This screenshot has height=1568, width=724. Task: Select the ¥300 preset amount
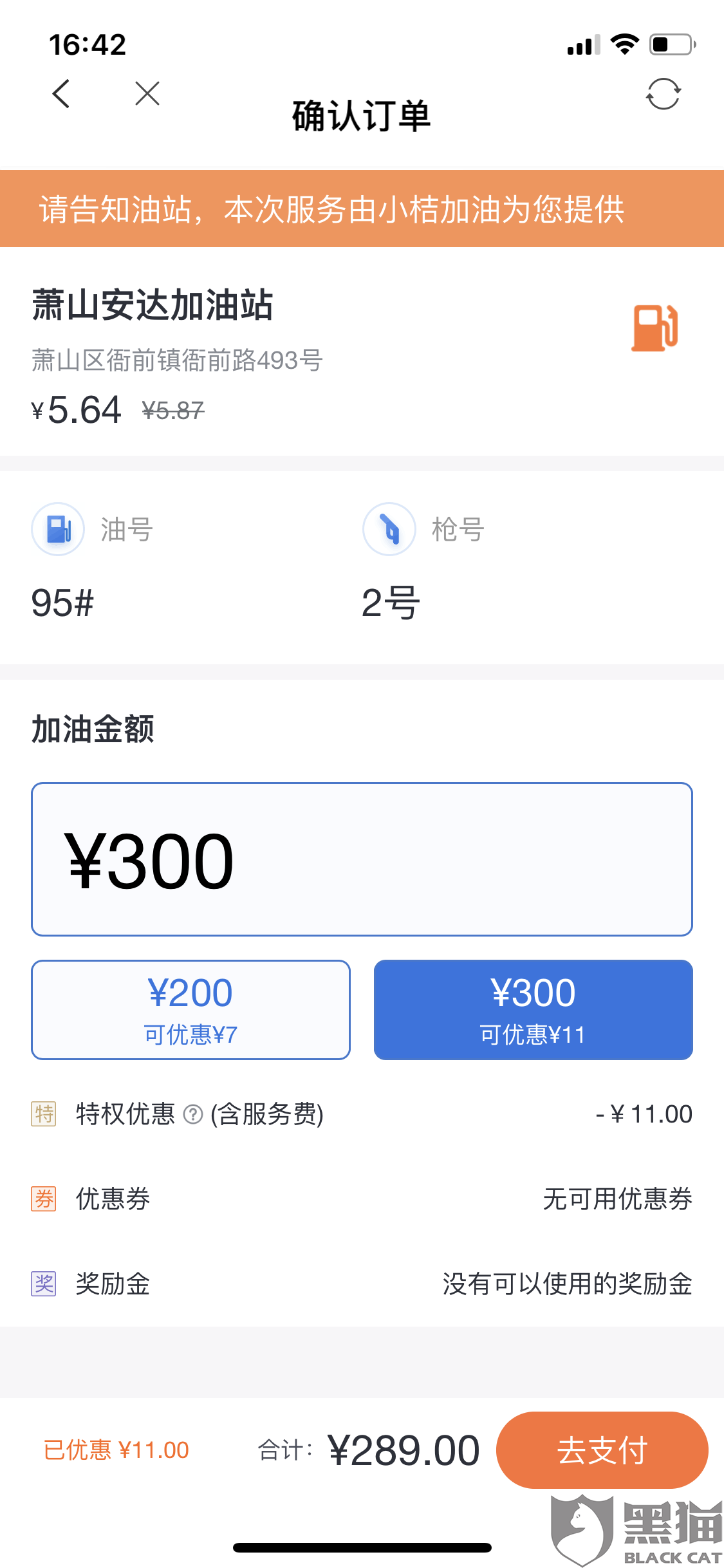point(534,1009)
